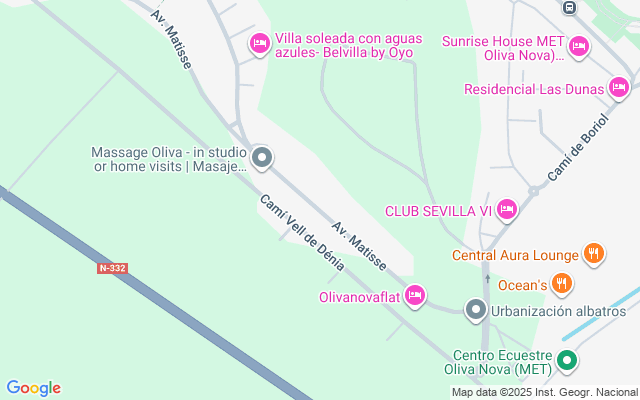Screen dimensions: 640x400
Task: Open the Massage Oliva place marker
Action: click(x=262, y=158)
